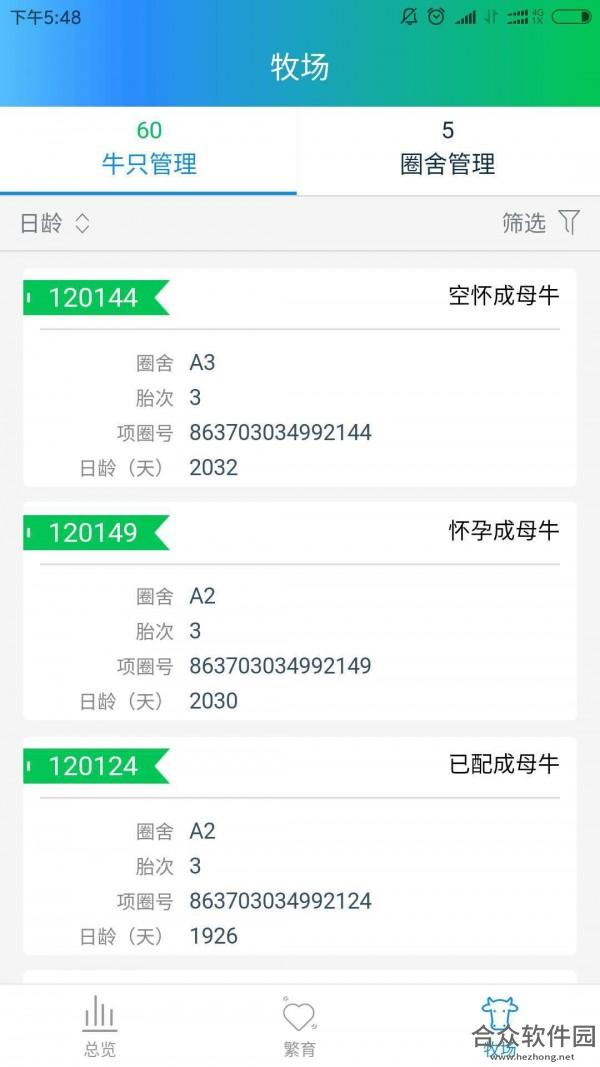Switch to the 圈舍管理 tab
Screen dimensions: 600x1067
[x=448, y=150]
